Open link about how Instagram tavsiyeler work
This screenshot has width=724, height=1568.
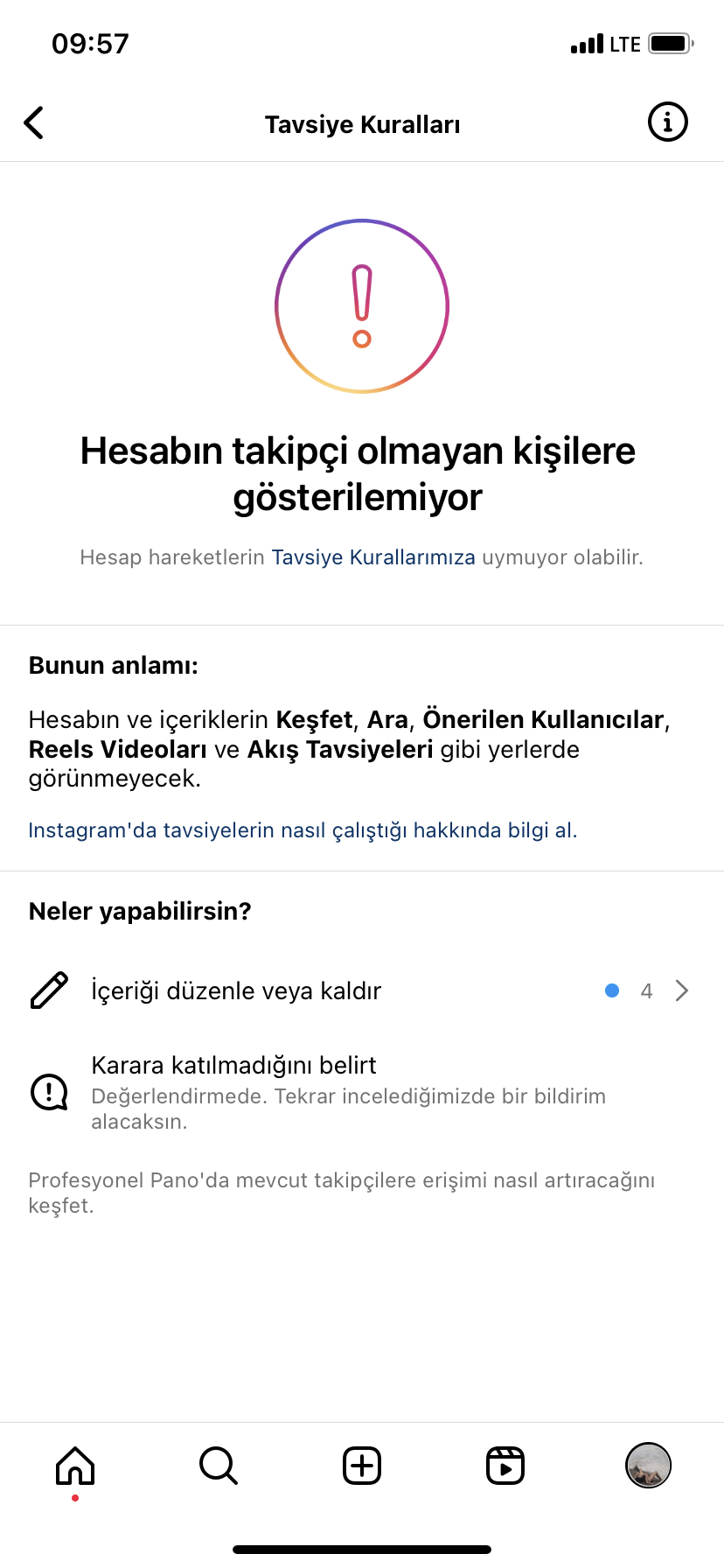(x=303, y=830)
